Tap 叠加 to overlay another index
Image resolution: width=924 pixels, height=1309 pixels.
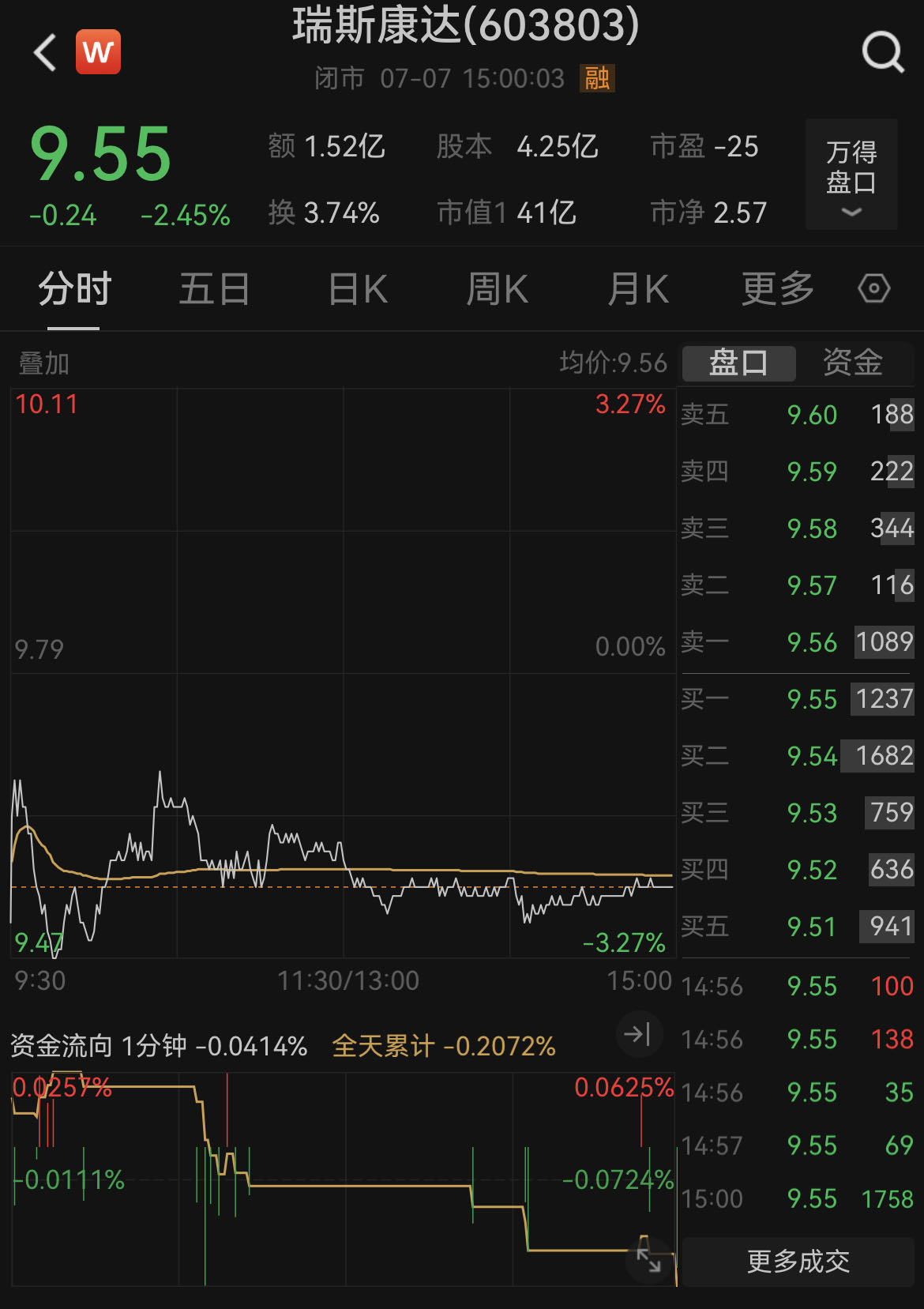tap(44, 363)
